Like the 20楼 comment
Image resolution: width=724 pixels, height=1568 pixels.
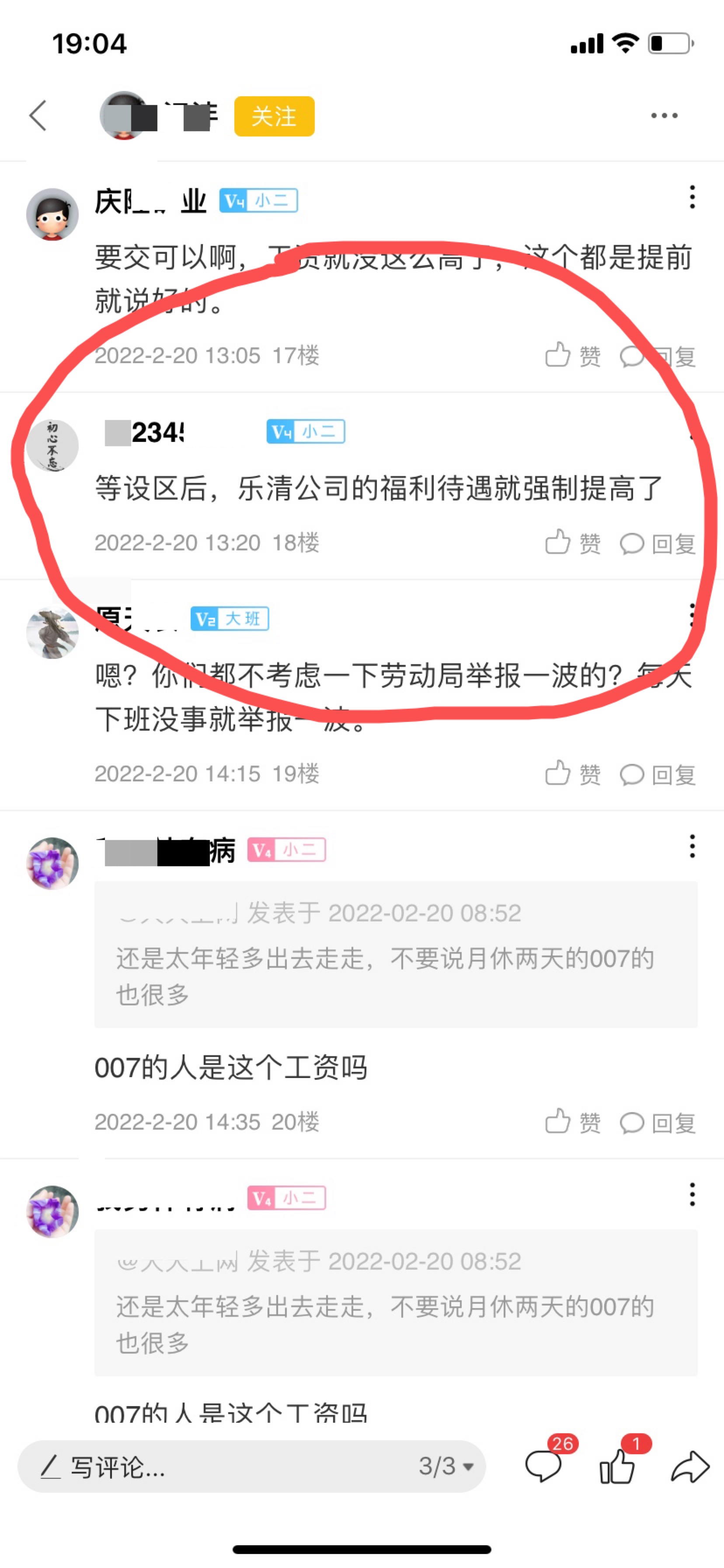572,1122
